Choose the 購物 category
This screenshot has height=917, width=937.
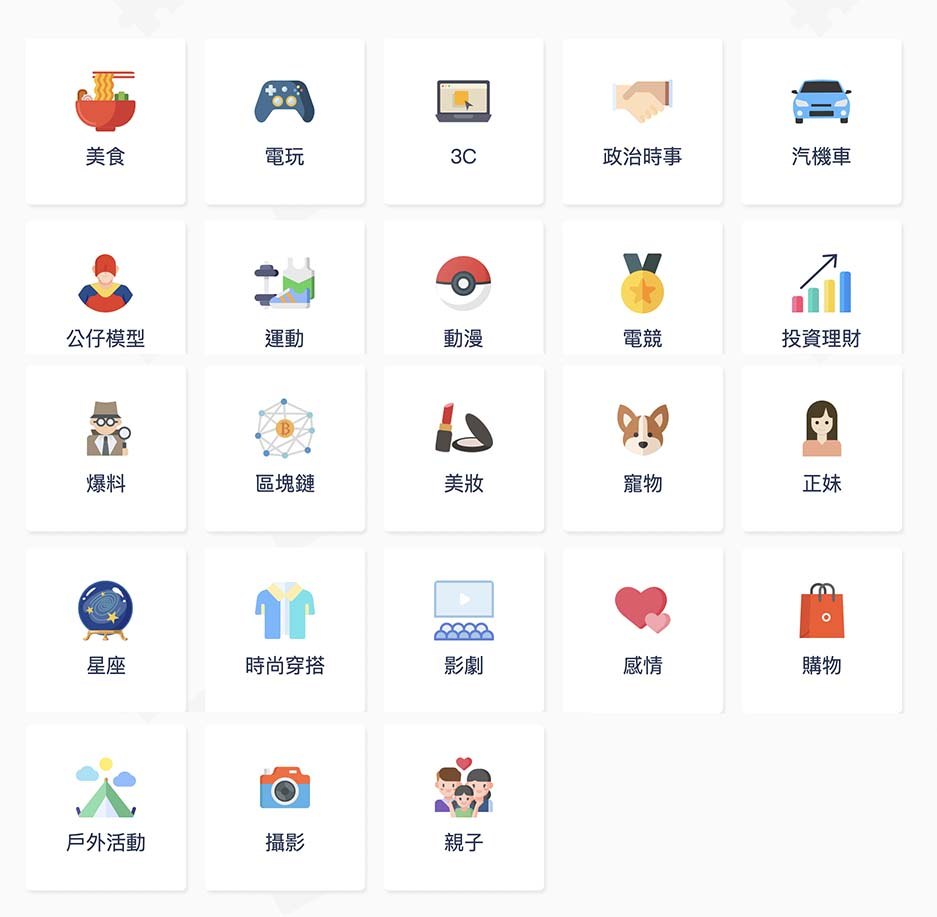[x=821, y=630]
